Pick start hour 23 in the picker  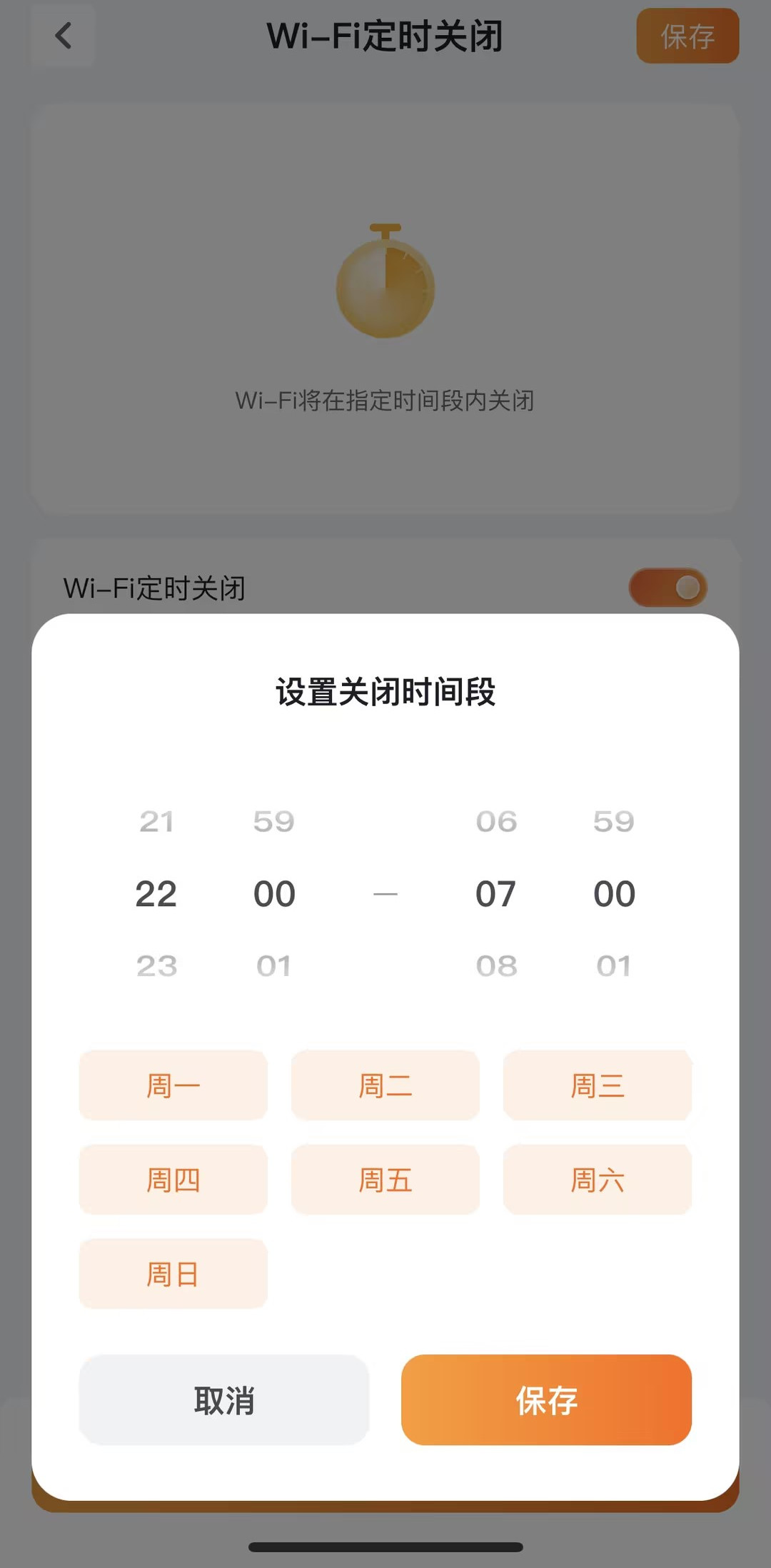click(x=156, y=966)
